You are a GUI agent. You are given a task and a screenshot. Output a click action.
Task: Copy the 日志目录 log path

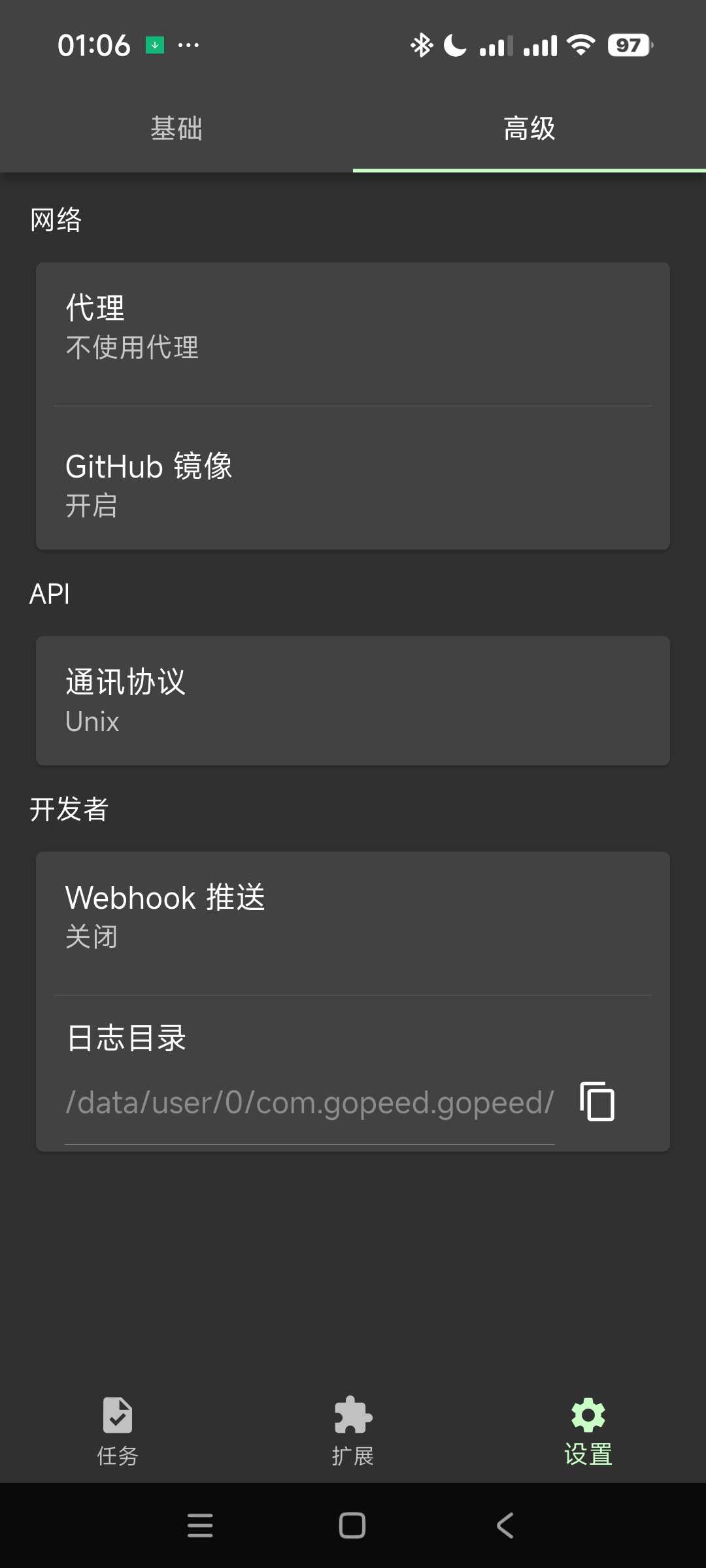(x=597, y=1102)
